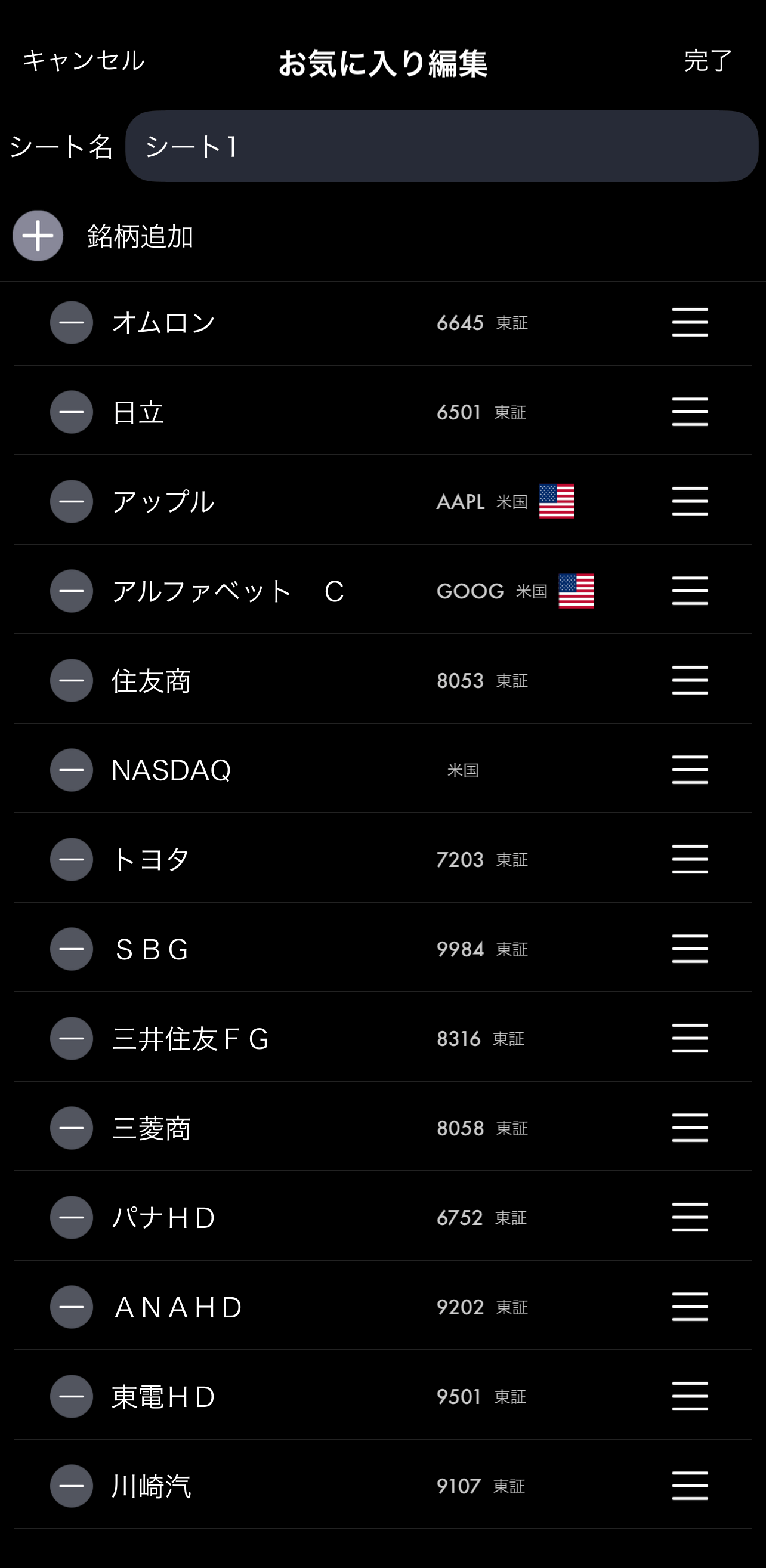The height and width of the screenshot is (1568, 766).
Task: Delete 日立 using its minus icon
Action: (71, 412)
